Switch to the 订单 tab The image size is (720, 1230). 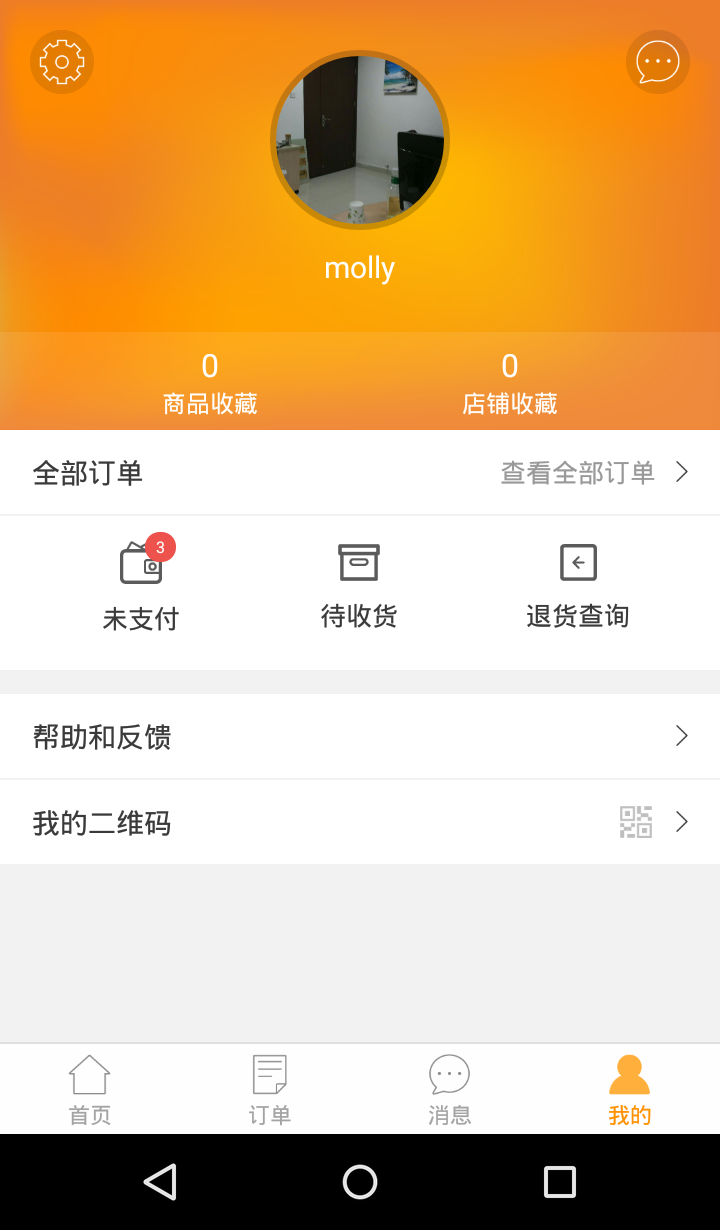tap(270, 1090)
